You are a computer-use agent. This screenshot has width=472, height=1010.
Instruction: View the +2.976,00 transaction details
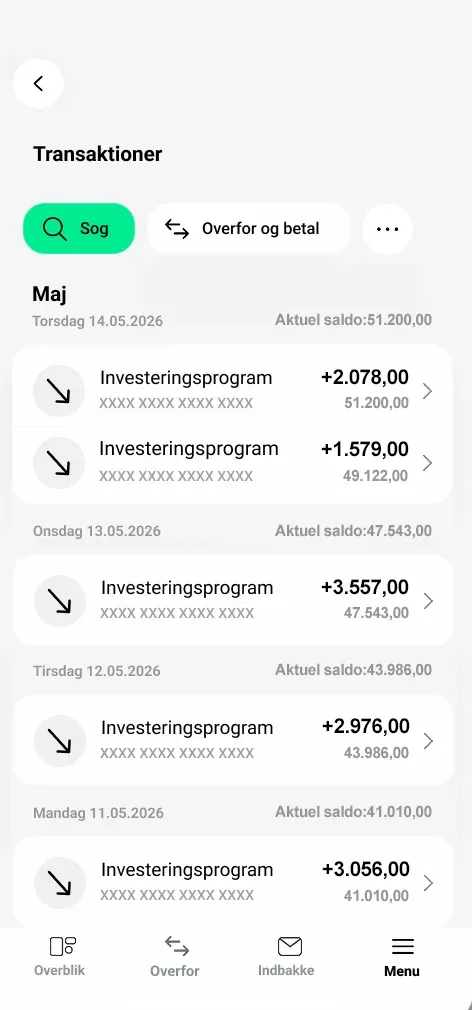tap(232, 740)
